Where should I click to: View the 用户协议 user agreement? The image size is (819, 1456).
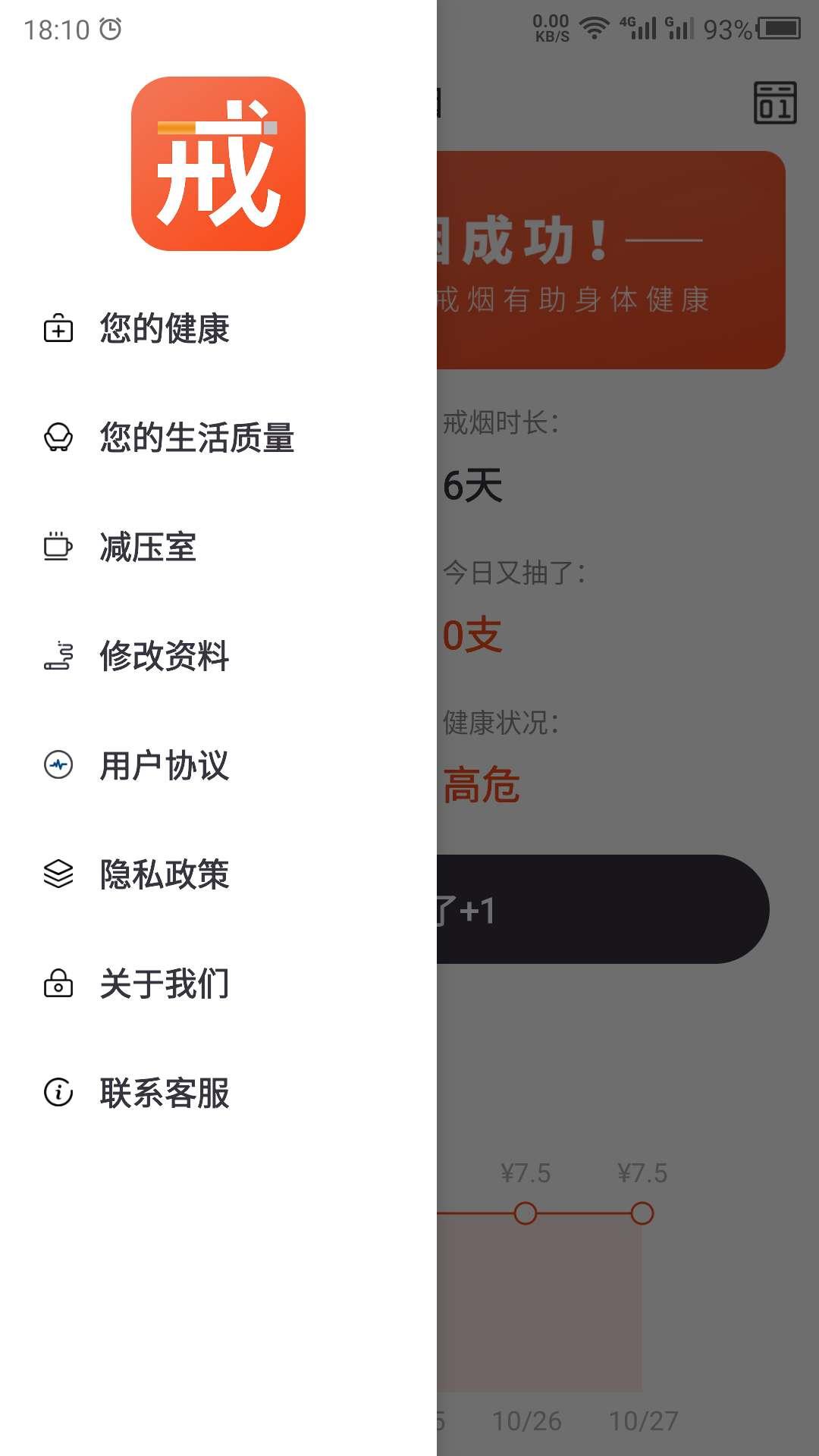pyautogui.click(x=166, y=766)
